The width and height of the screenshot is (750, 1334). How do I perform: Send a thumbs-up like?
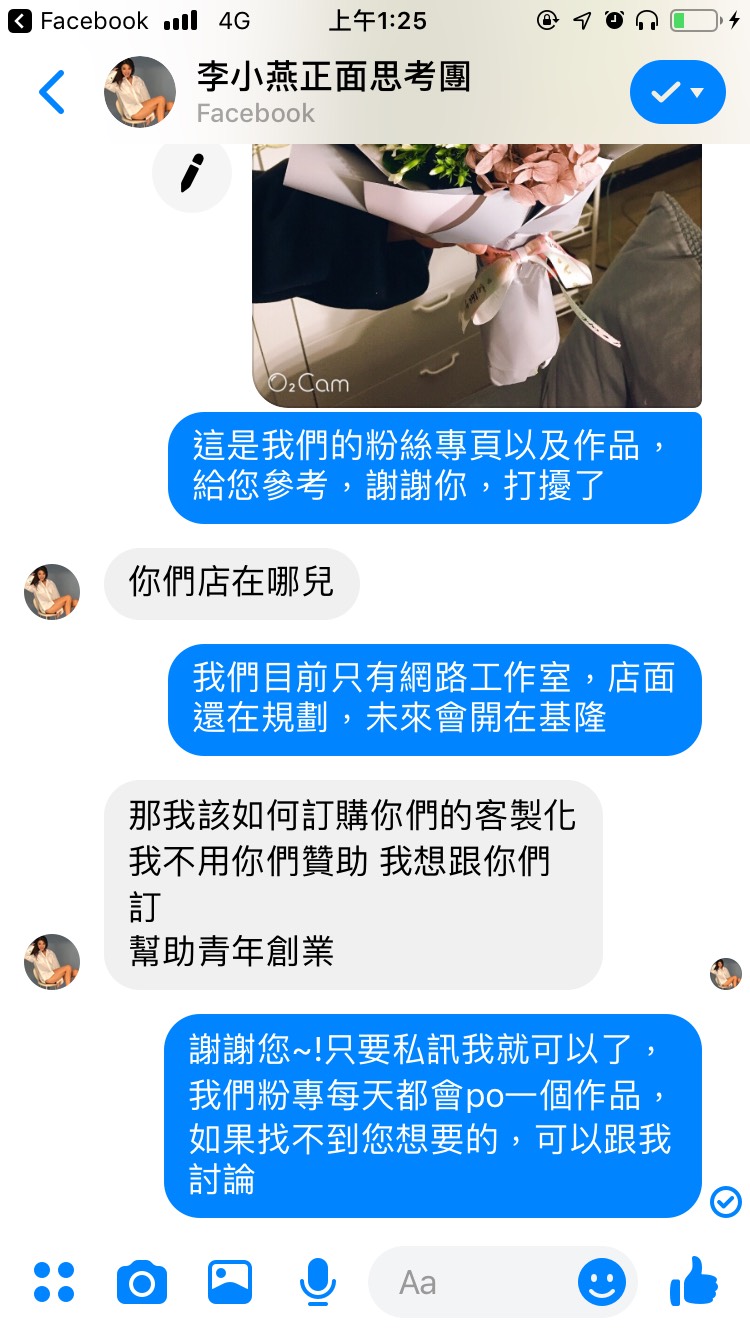pyautogui.click(x=694, y=1280)
